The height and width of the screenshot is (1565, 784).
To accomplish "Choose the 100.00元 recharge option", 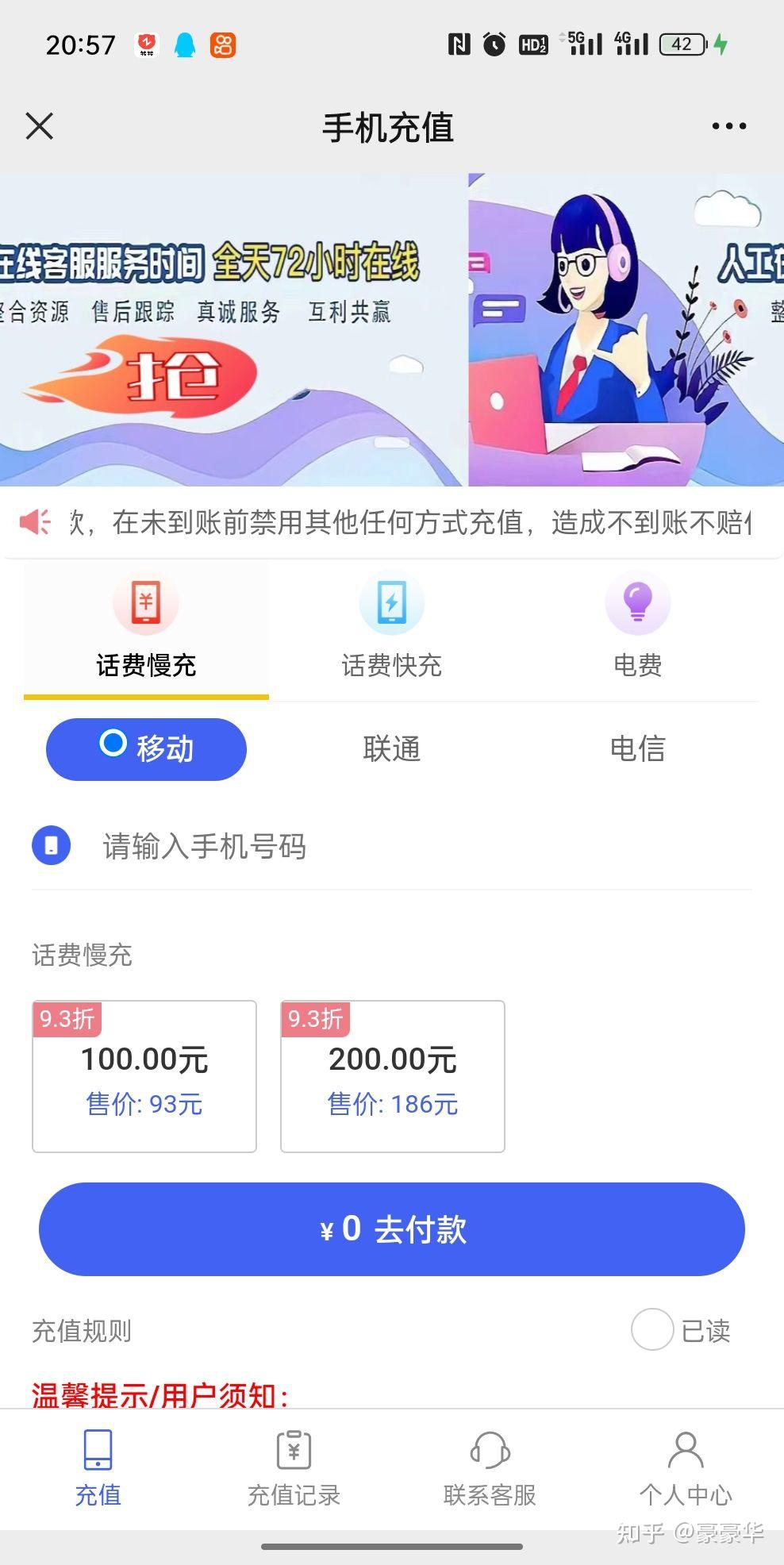I will coord(144,1076).
